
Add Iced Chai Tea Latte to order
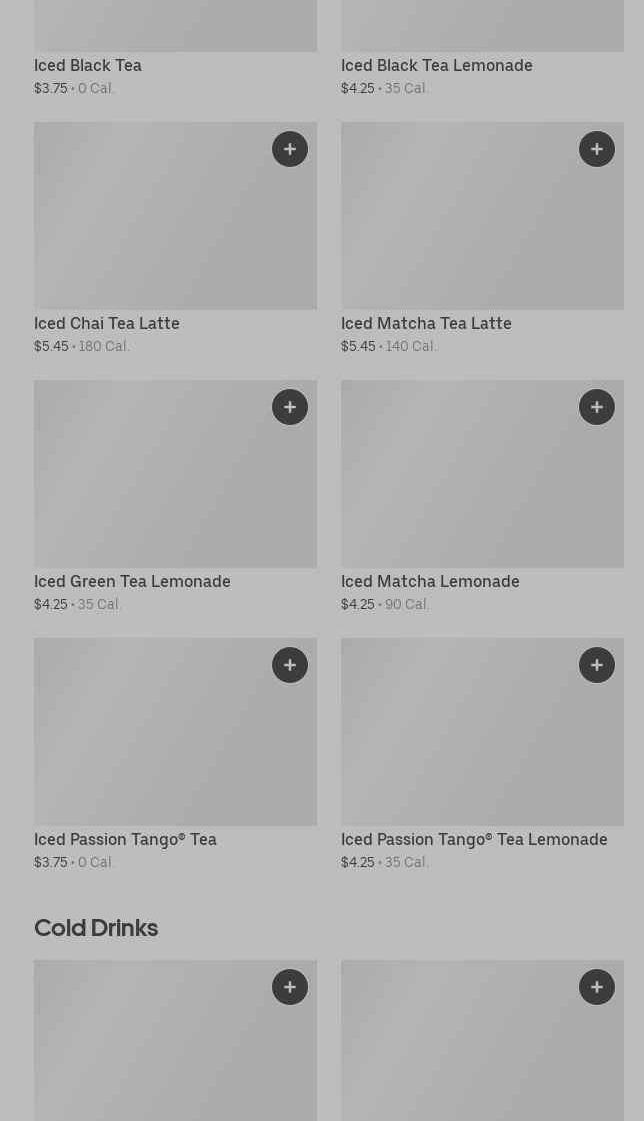pos(290,149)
